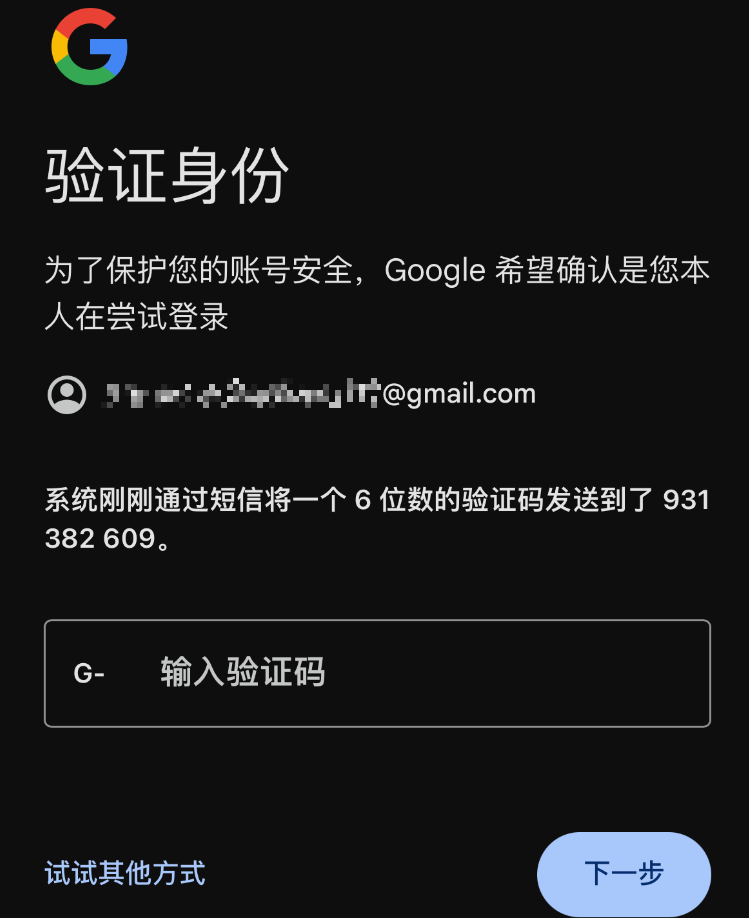Tap the 下一步 button to continue
This screenshot has width=749, height=918.
(624, 873)
